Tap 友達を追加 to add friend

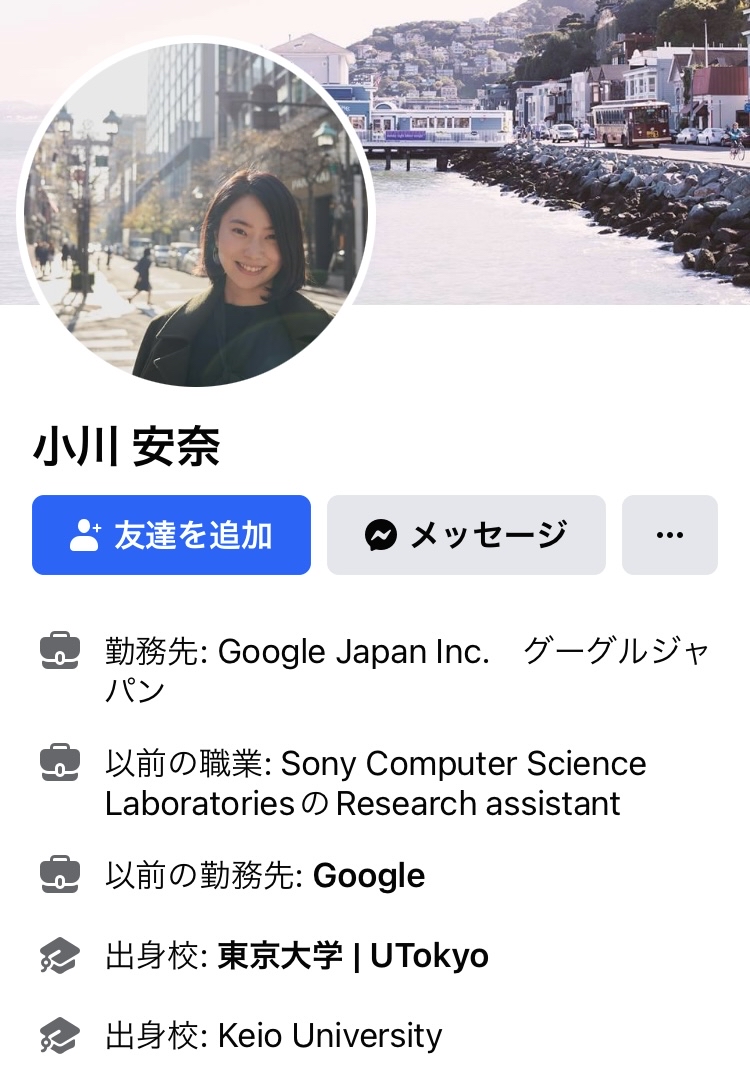[171, 535]
